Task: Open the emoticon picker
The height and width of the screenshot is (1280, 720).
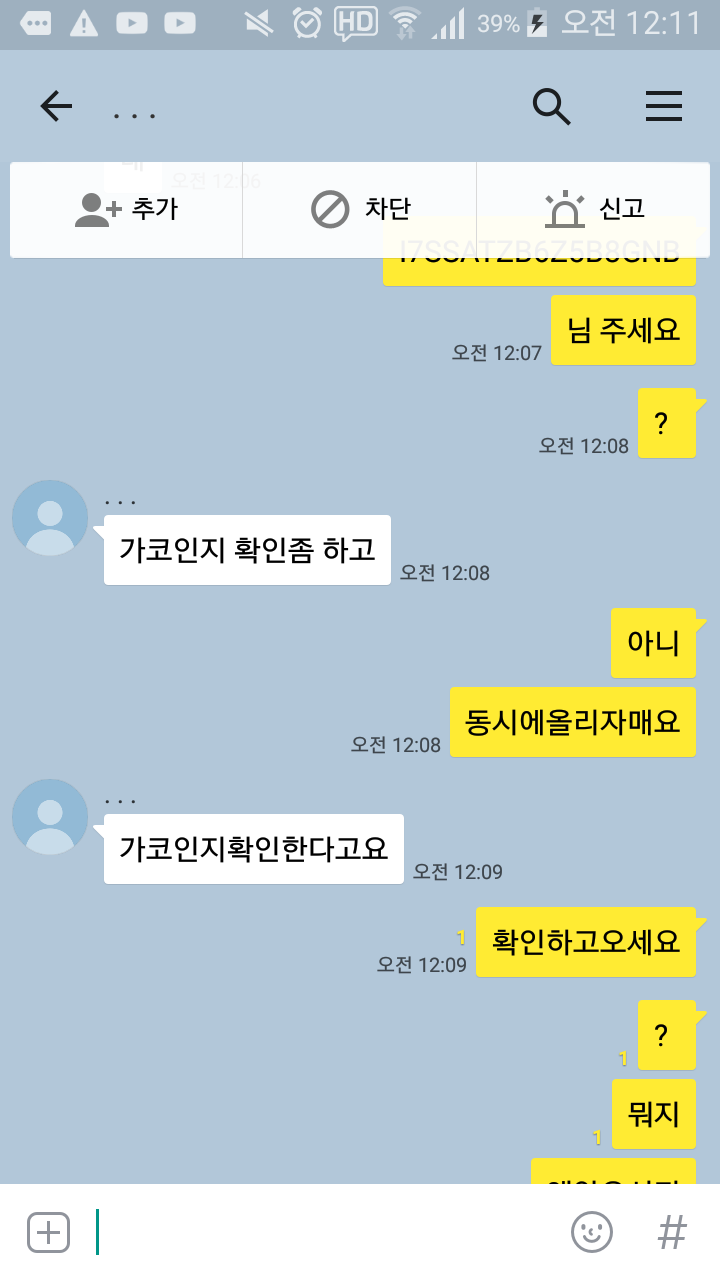Action: point(592,1232)
